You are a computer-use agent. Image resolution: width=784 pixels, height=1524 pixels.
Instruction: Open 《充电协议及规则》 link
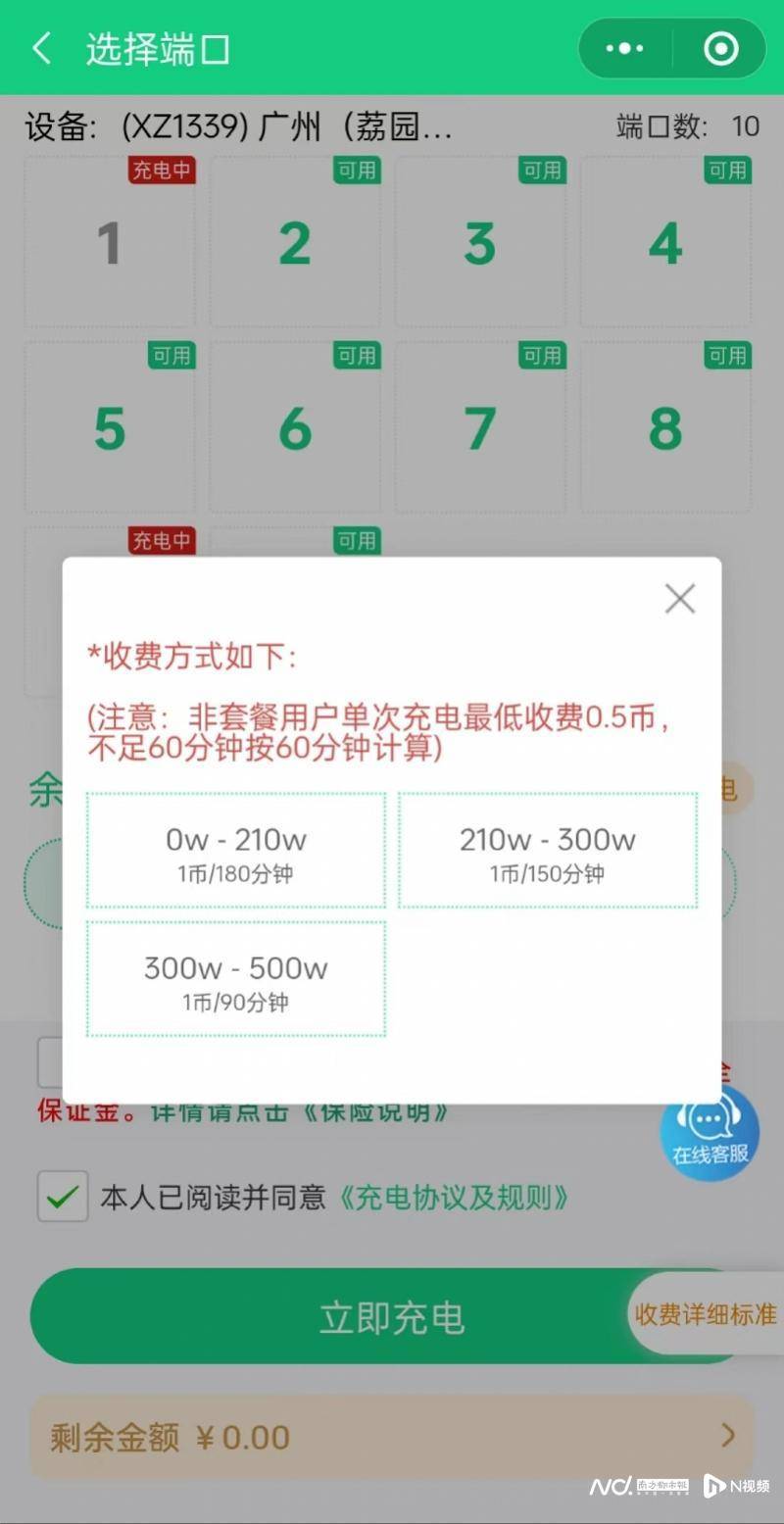pos(453,1197)
